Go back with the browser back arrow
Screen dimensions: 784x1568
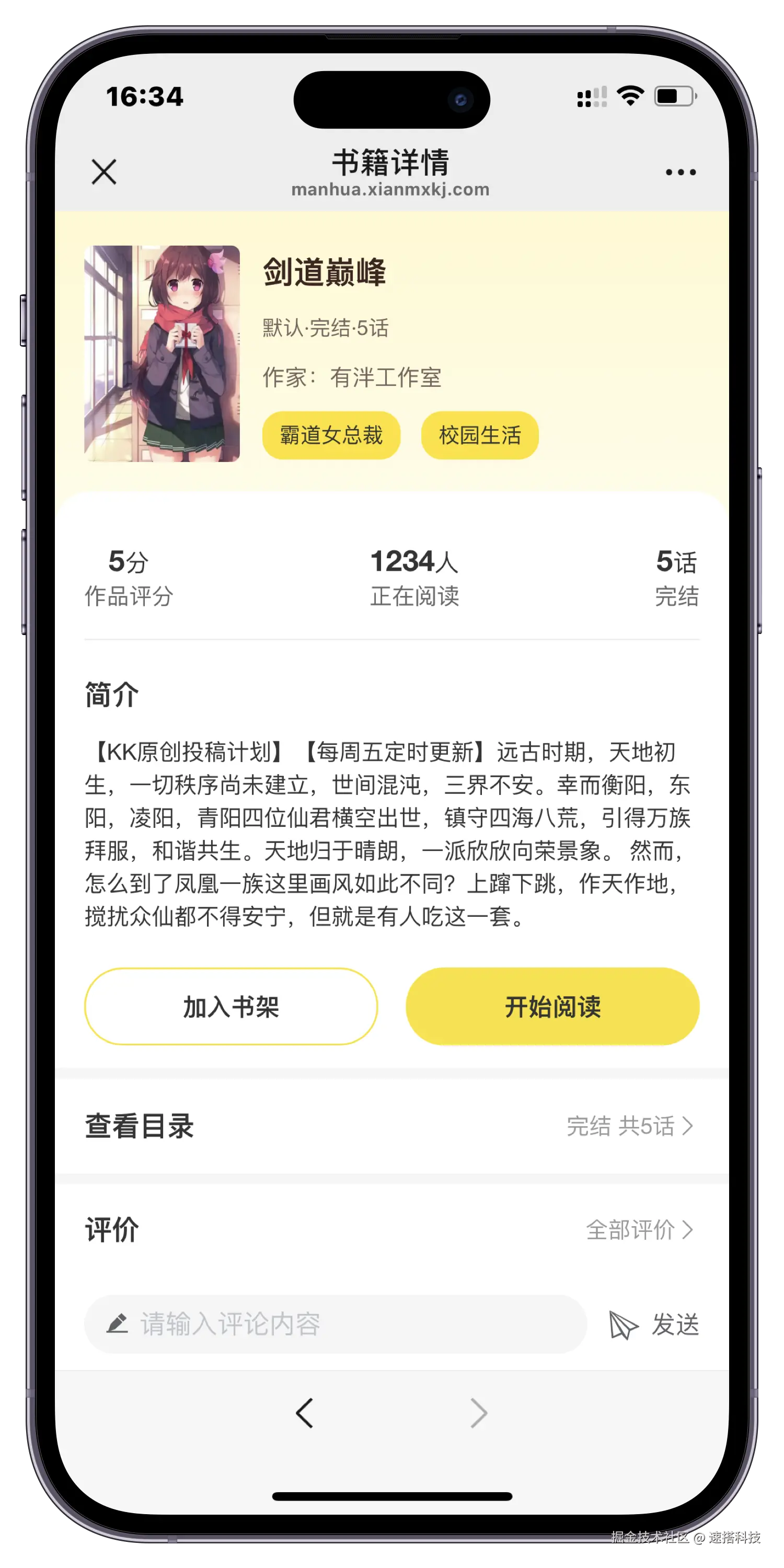click(304, 1413)
